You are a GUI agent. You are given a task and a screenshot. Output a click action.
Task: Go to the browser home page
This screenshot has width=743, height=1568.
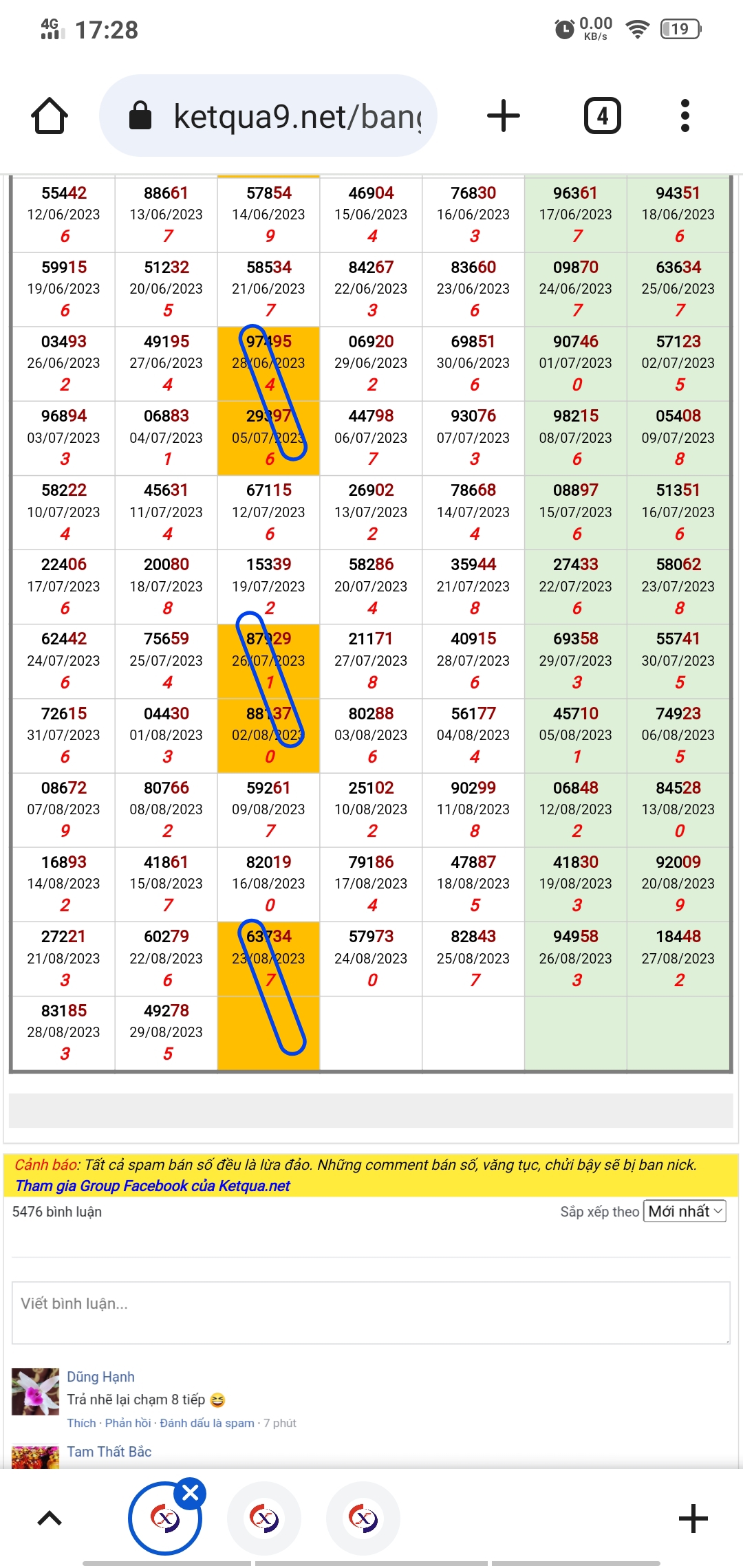[x=50, y=116]
